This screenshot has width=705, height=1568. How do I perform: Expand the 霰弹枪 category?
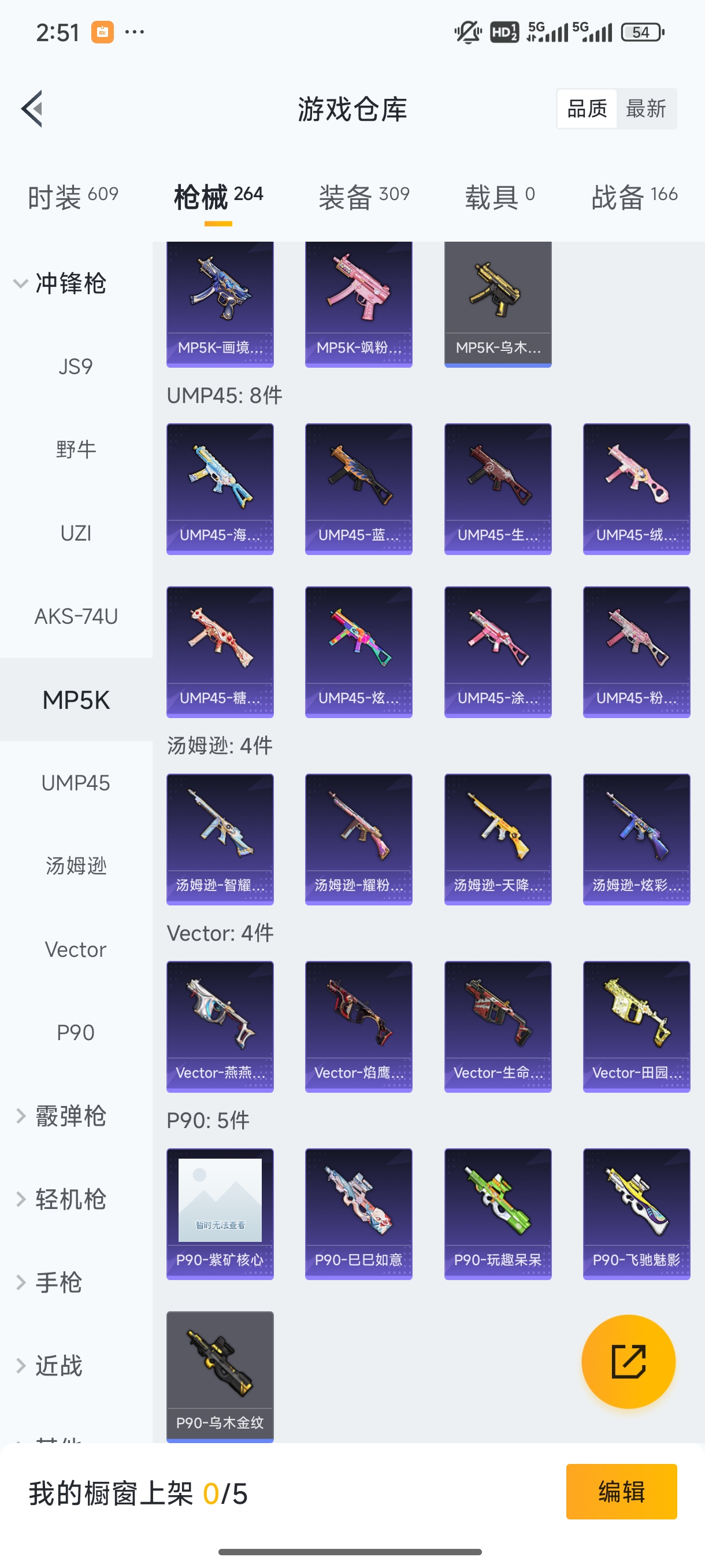click(x=61, y=1116)
